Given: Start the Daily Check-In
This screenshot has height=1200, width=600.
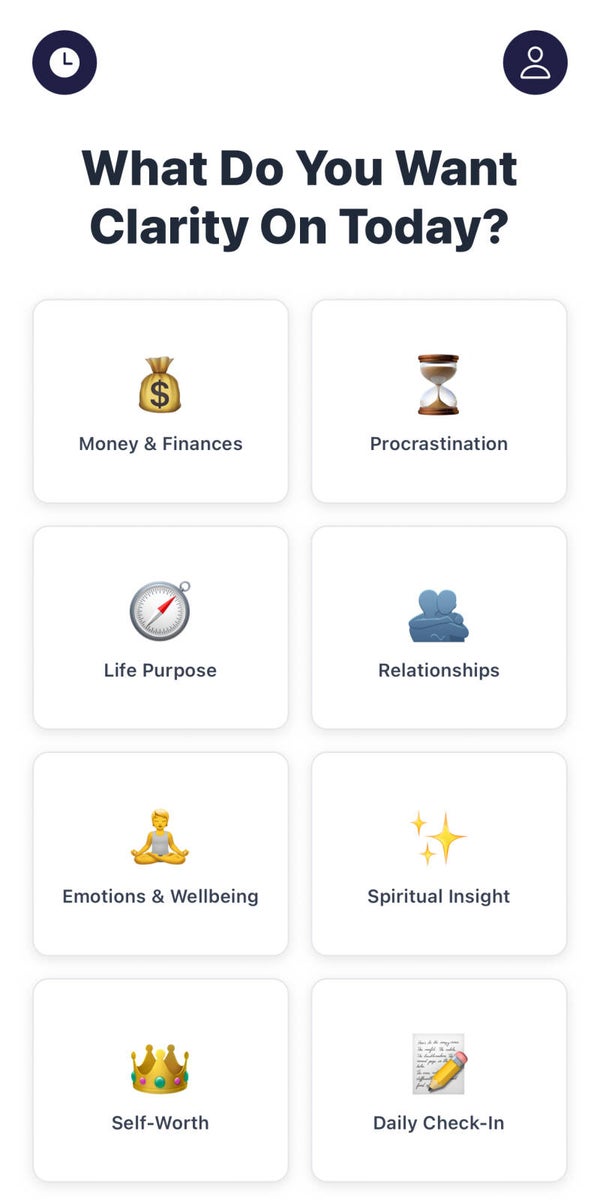Looking at the screenshot, I should click(x=439, y=1080).
